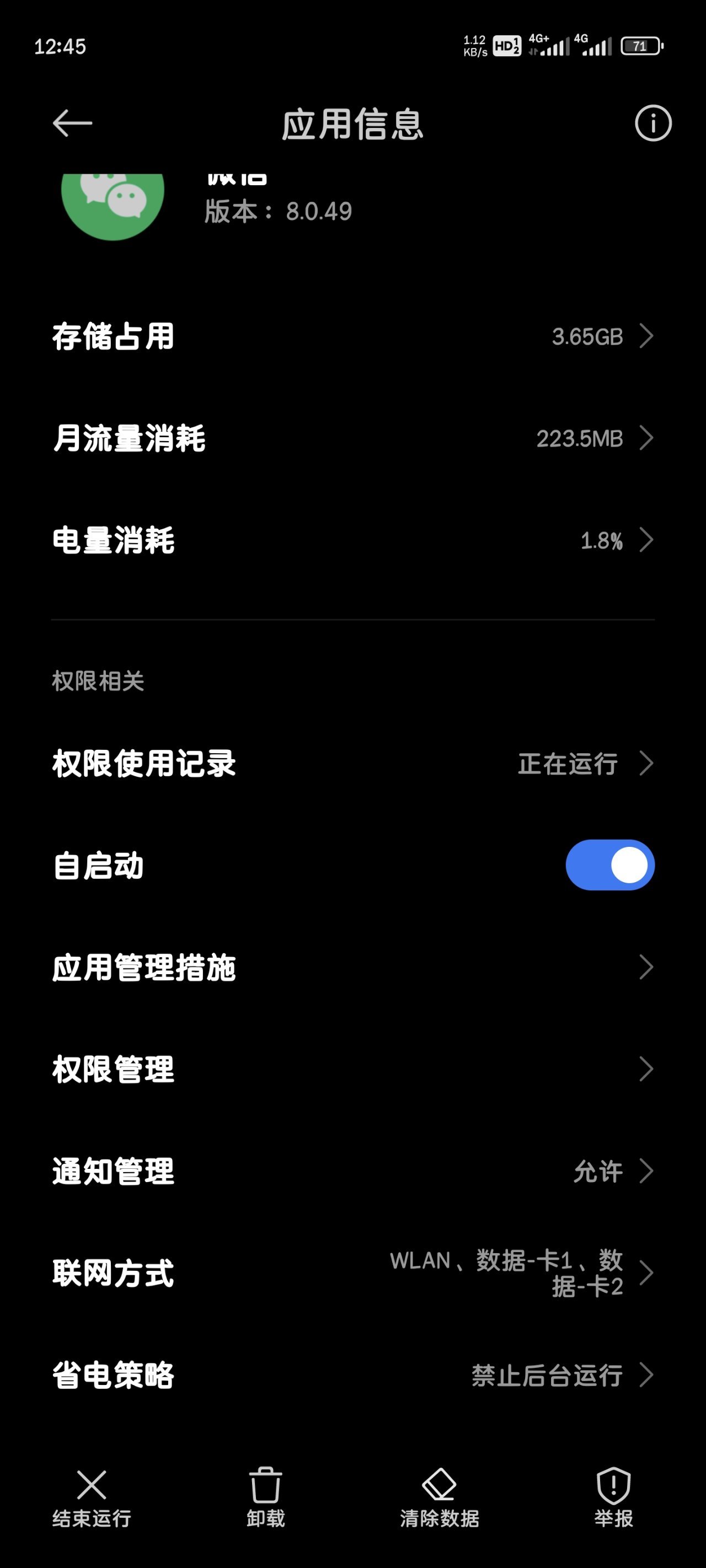Open the info icon in the top bar

click(652, 123)
